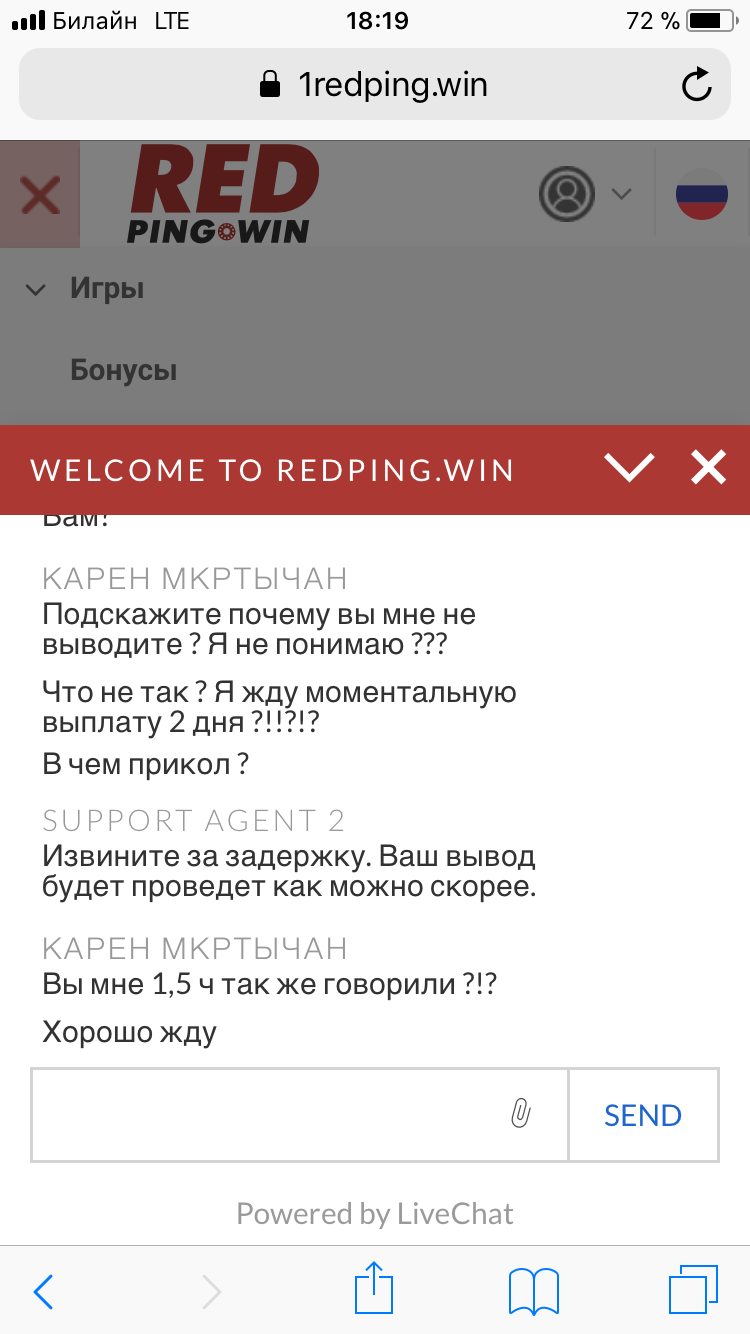Reload the page in Safari
The height and width of the screenshot is (1334, 750).
tap(696, 85)
